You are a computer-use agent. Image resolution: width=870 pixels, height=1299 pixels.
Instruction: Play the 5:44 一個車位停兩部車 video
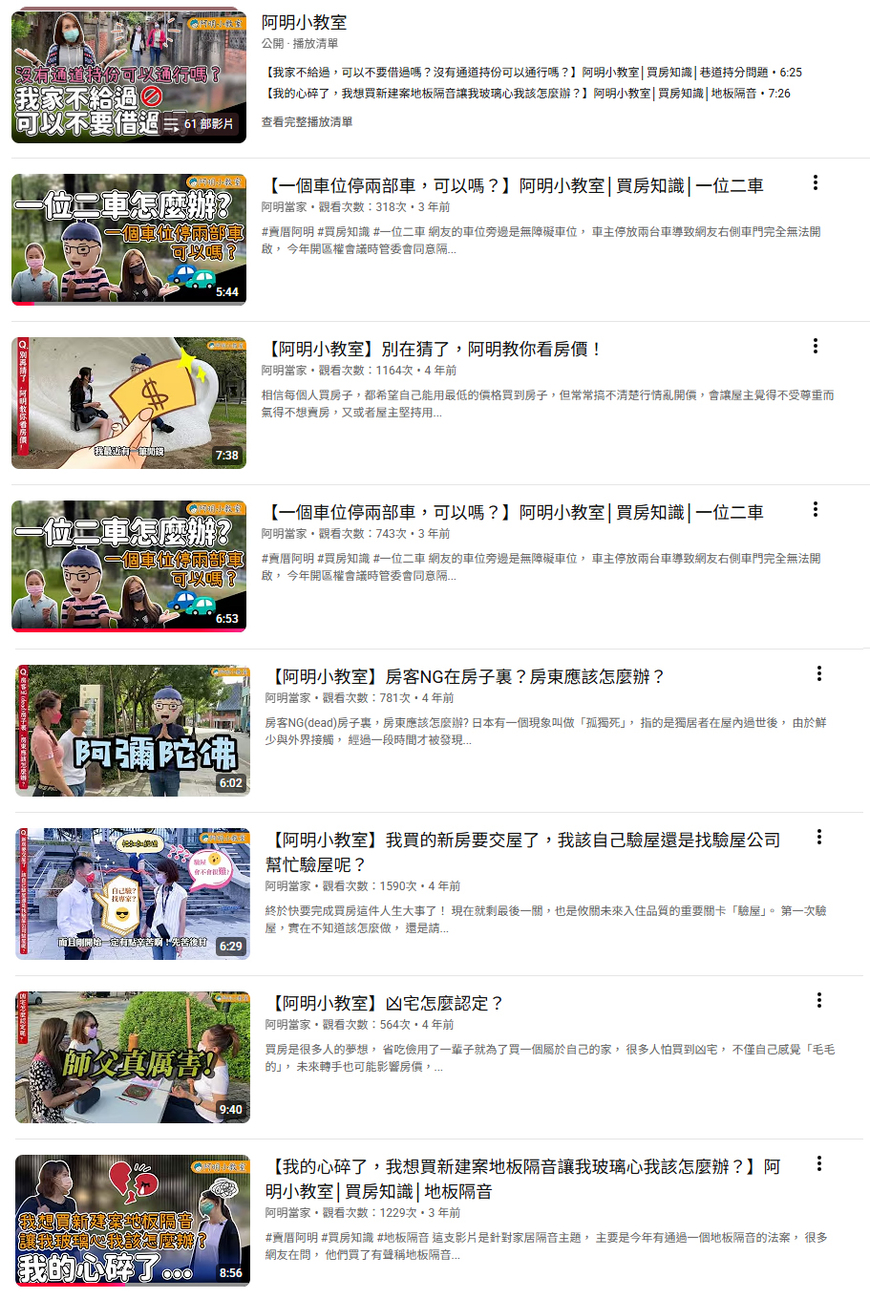coord(128,240)
